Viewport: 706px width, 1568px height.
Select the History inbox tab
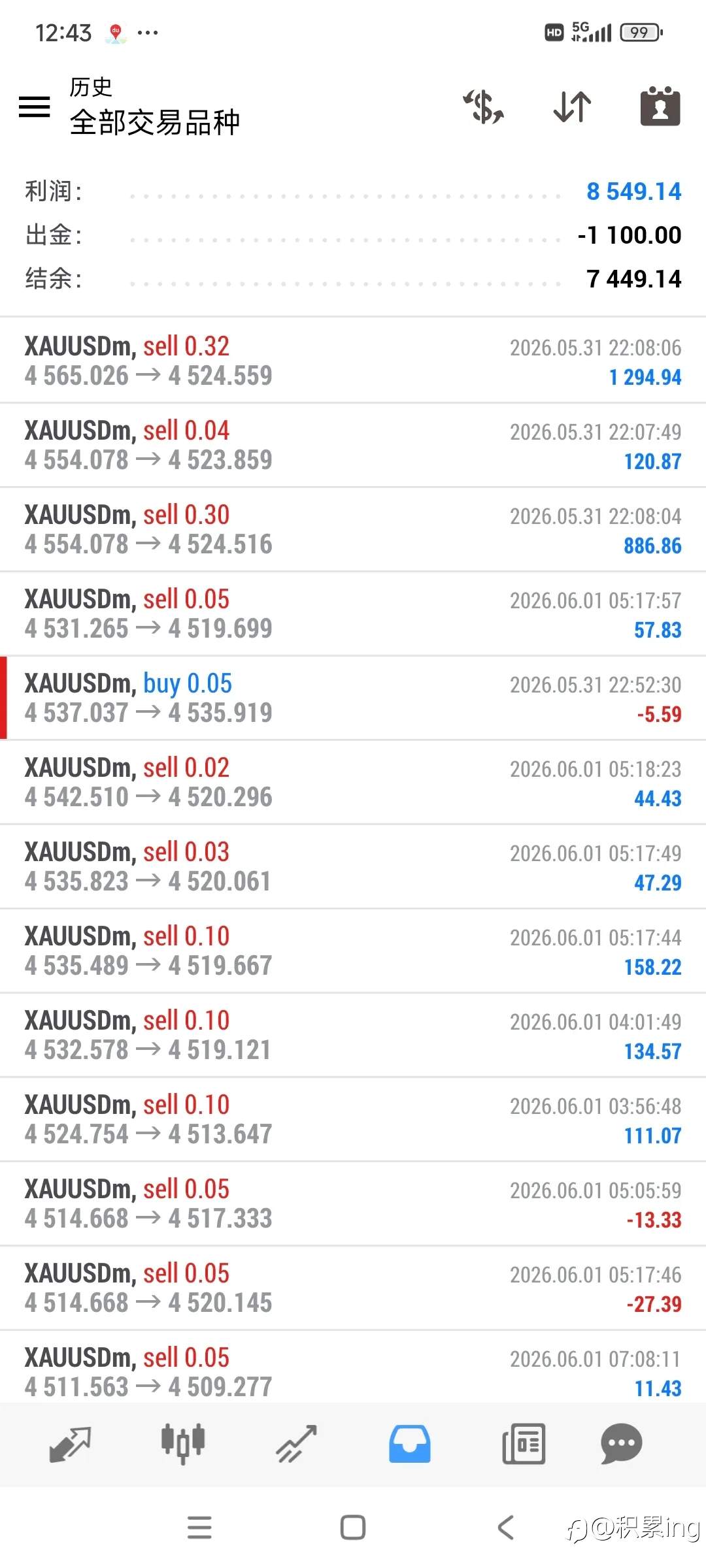[410, 1444]
